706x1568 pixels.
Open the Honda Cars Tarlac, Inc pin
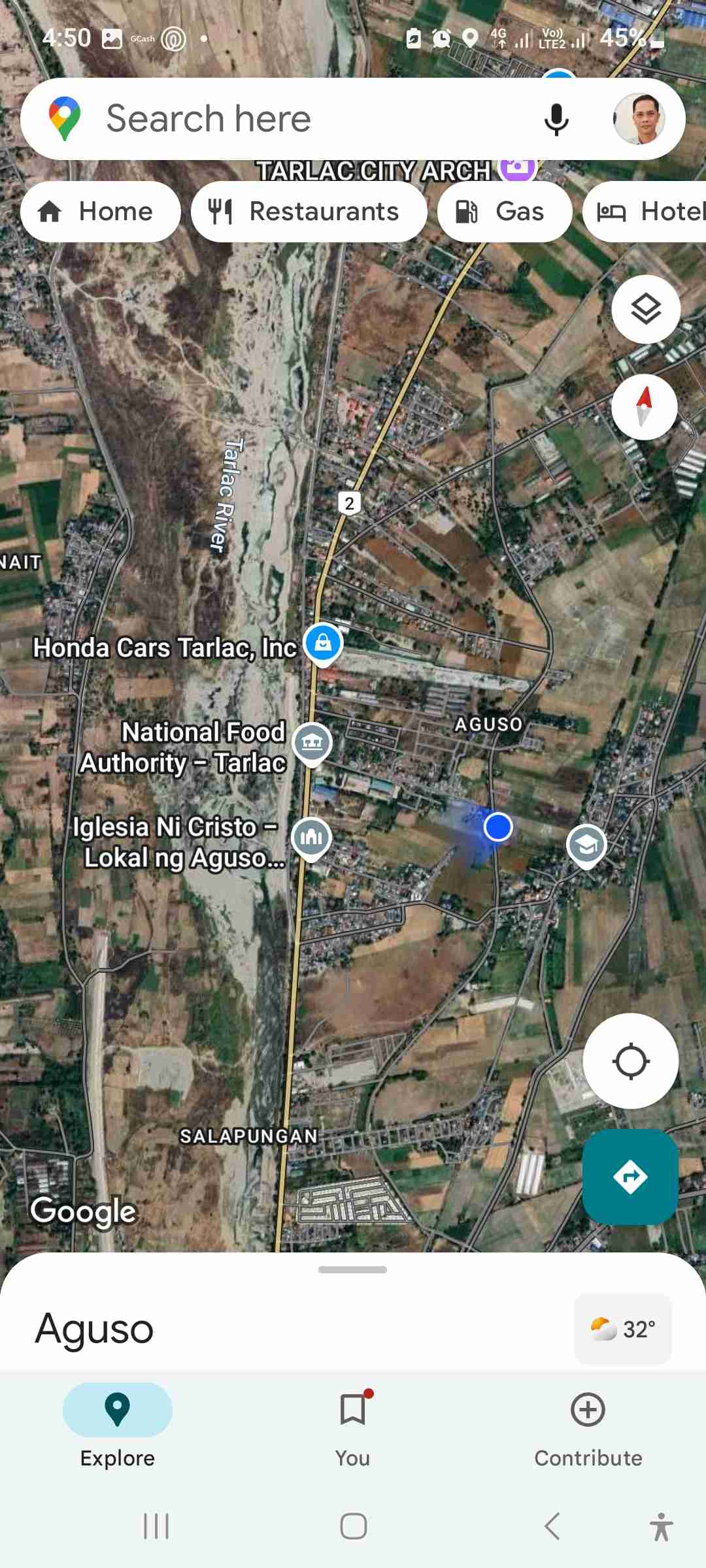tap(323, 644)
